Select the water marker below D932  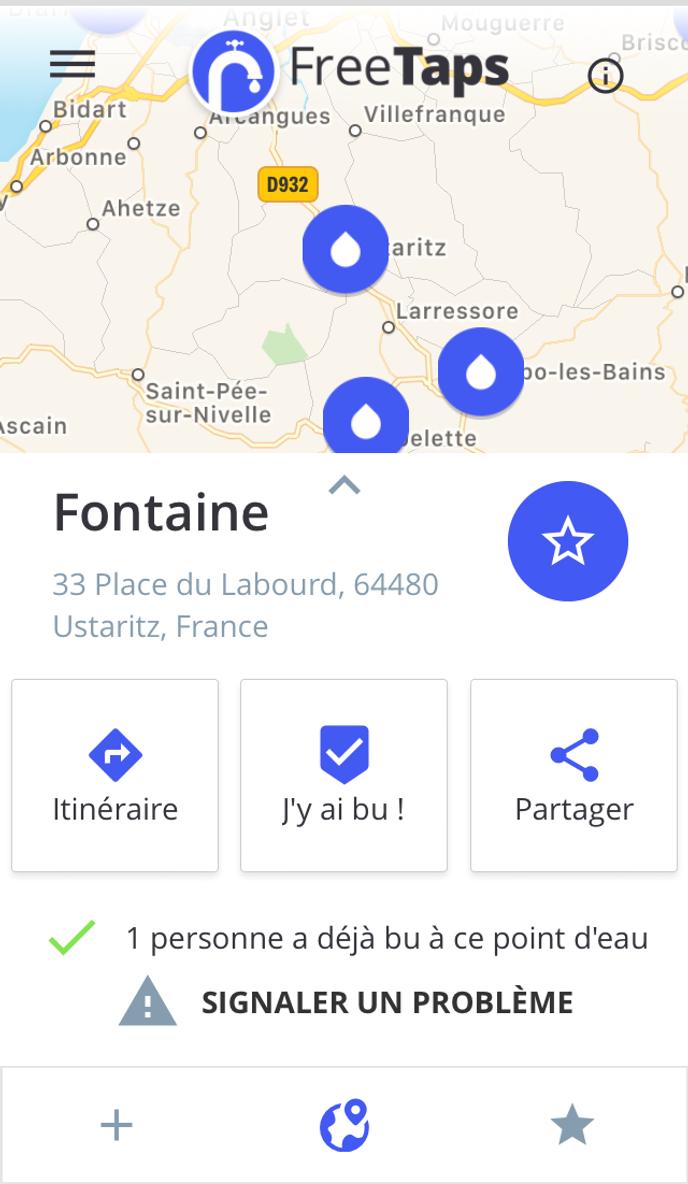click(x=346, y=249)
